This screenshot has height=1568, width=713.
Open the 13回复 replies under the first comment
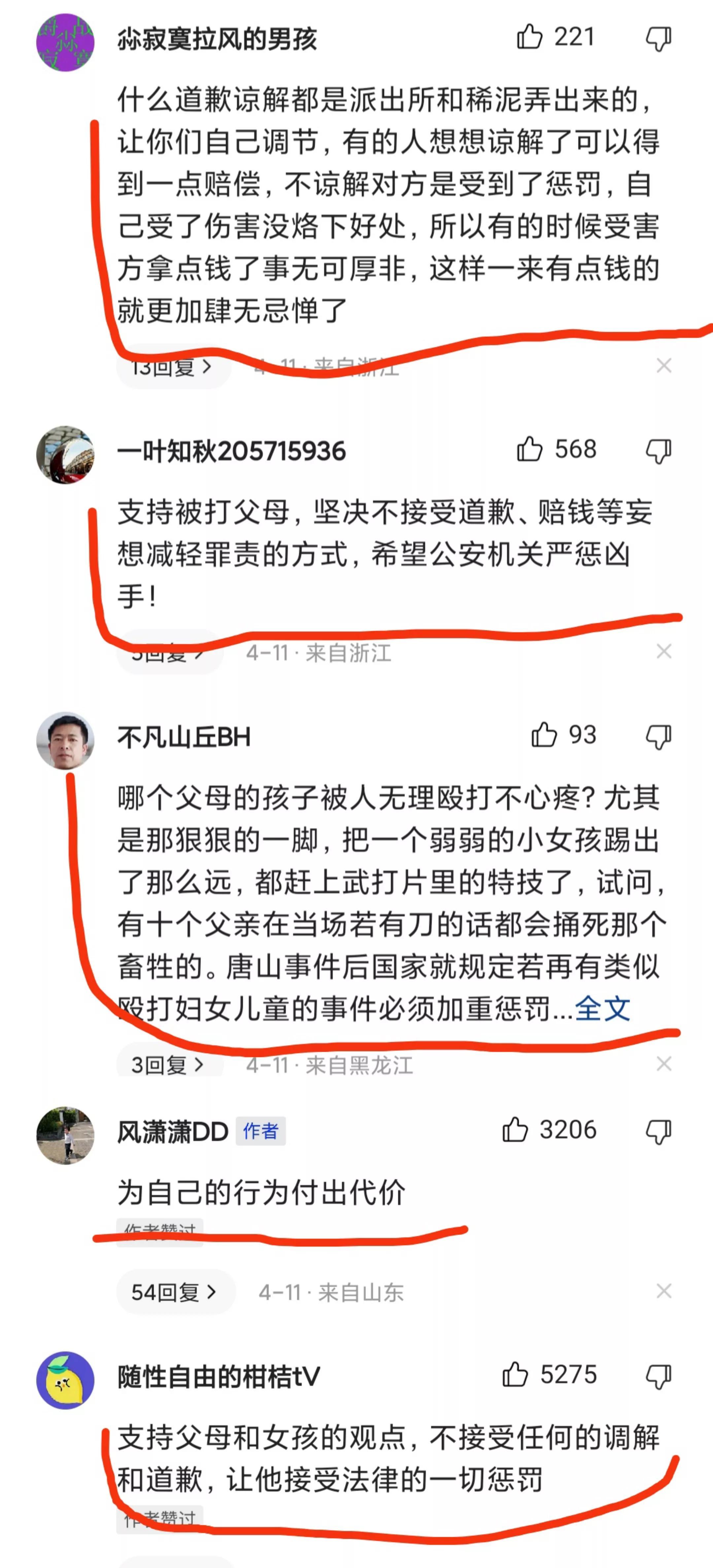click(x=172, y=367)
